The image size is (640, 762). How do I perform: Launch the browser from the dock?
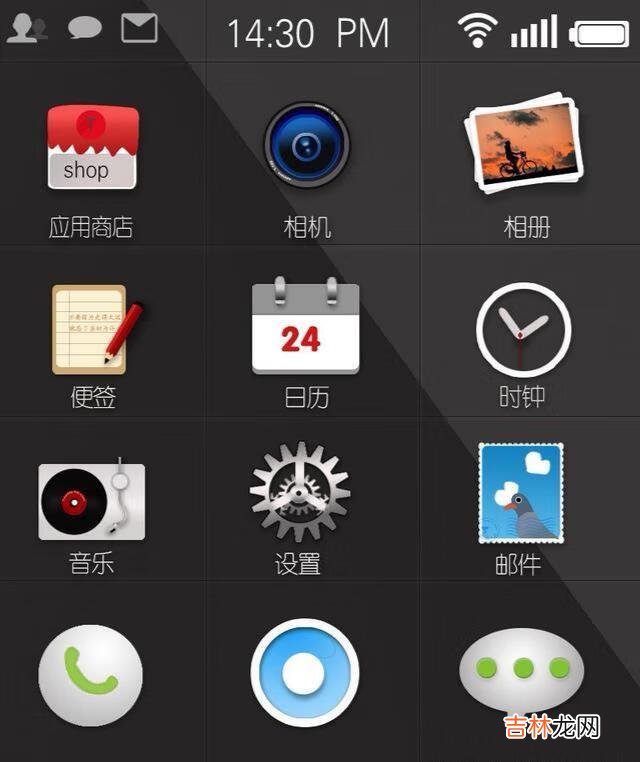[x=304, y=673]
